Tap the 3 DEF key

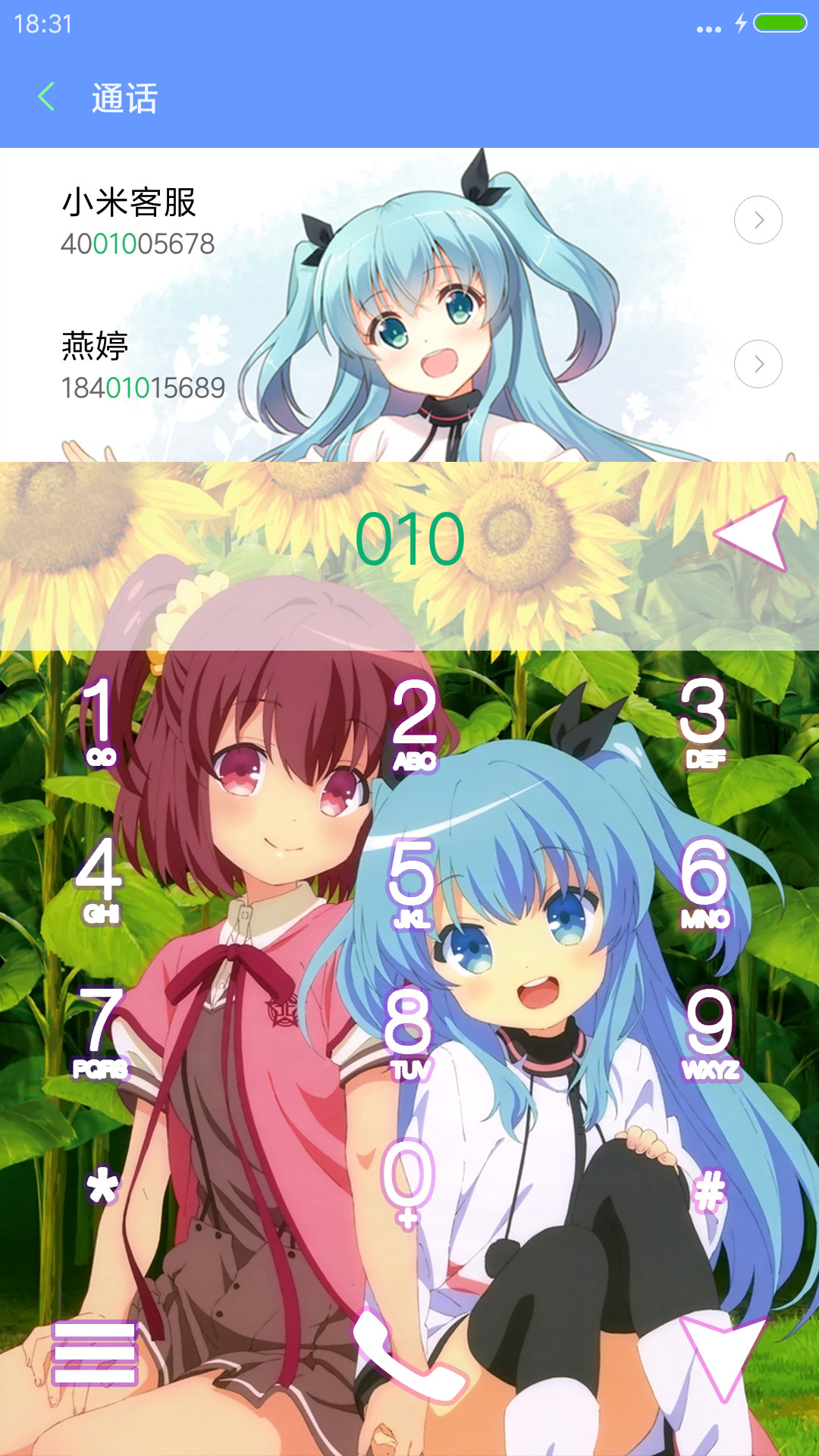(x=704, y=722)
